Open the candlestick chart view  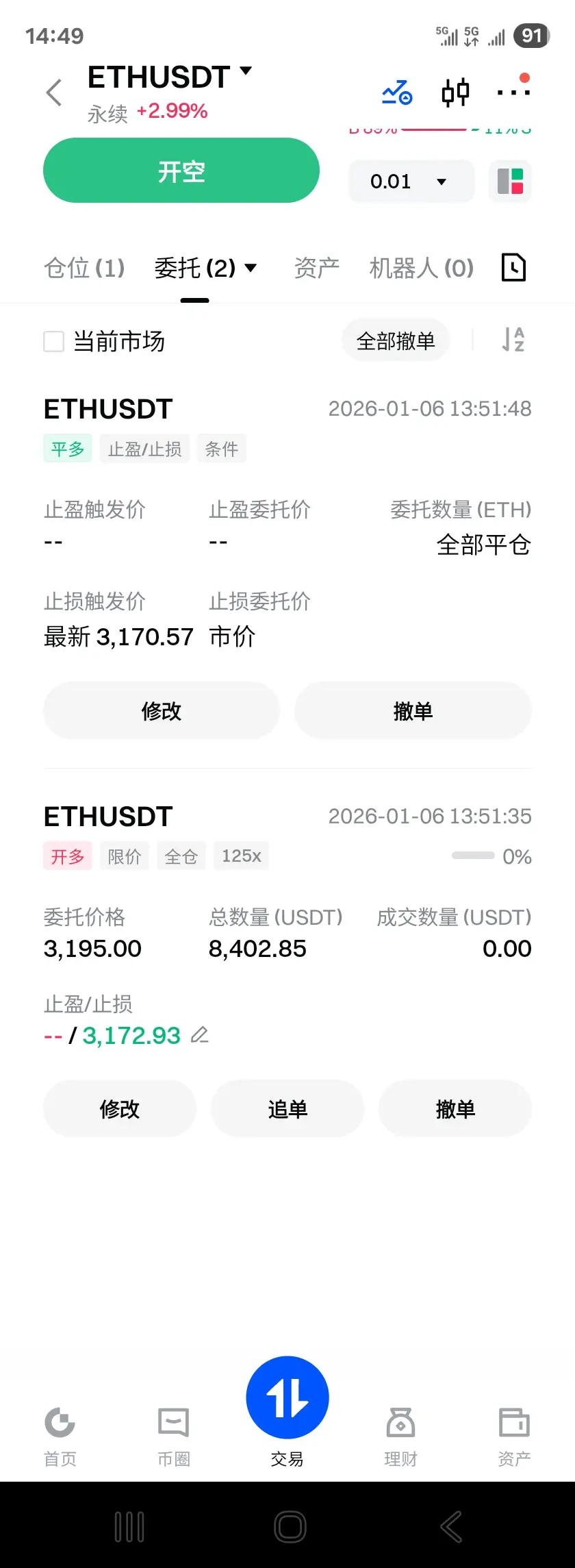tap(455, 92)
